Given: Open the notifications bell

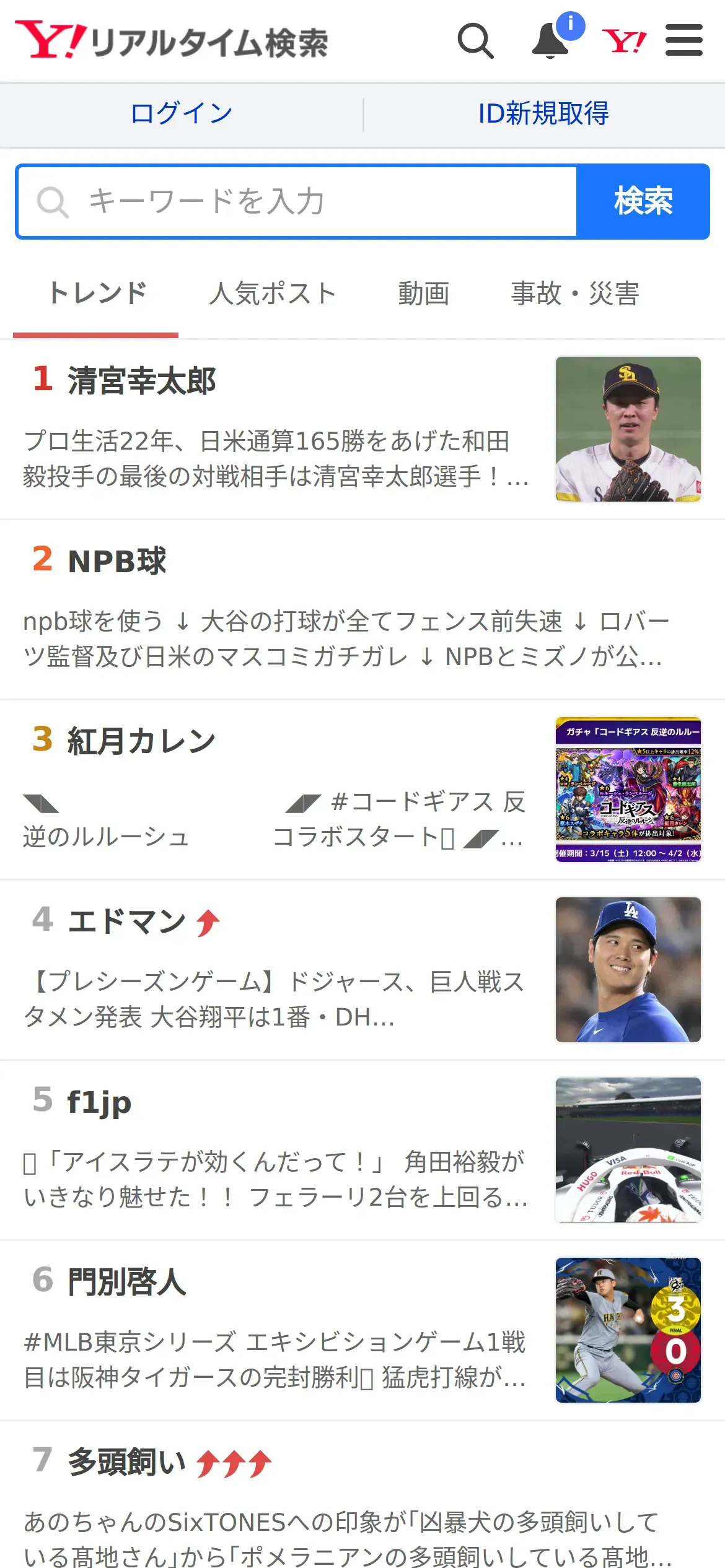Looking at the screenshot, I should [x=551, y=41].
